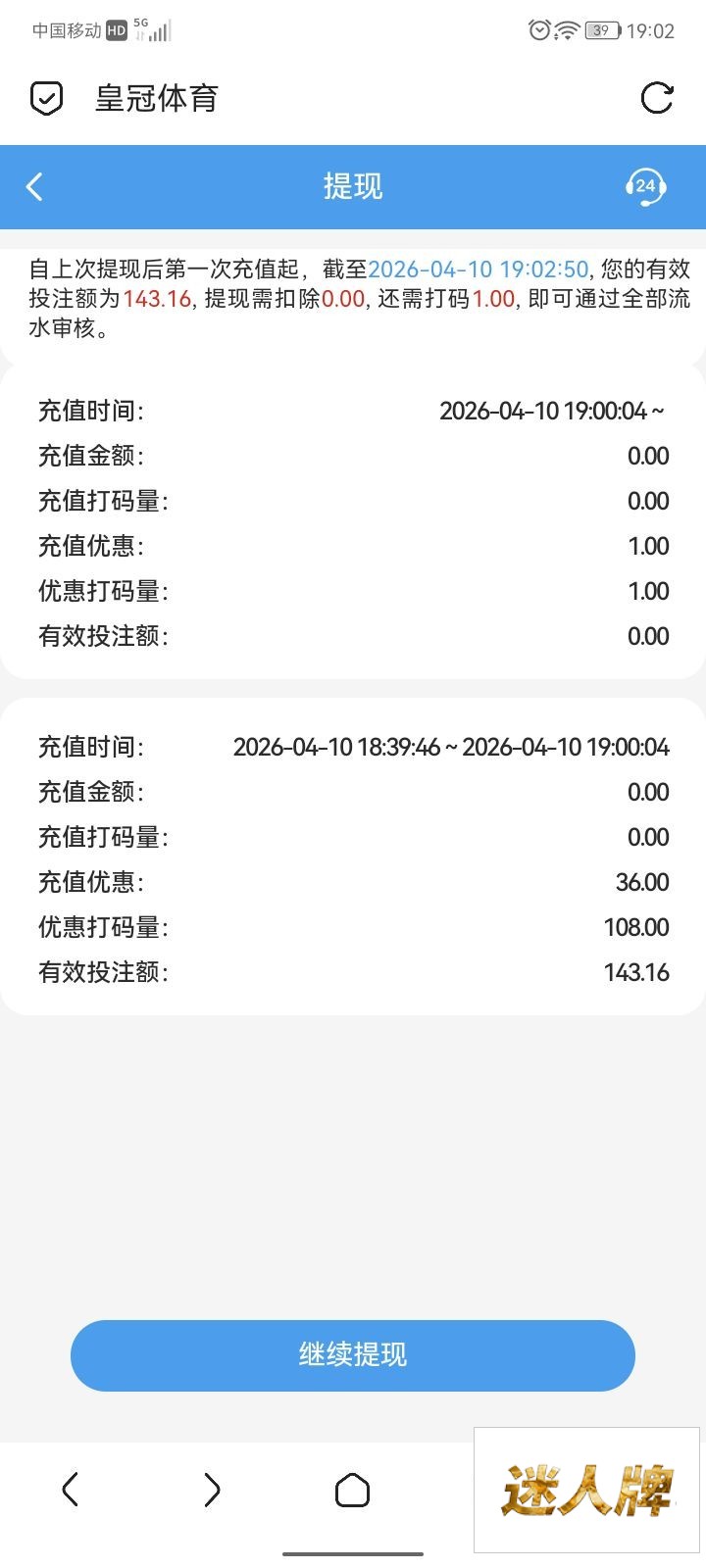Open 24-hour customer service headset

pyautogui.click(x=645, y=186)
